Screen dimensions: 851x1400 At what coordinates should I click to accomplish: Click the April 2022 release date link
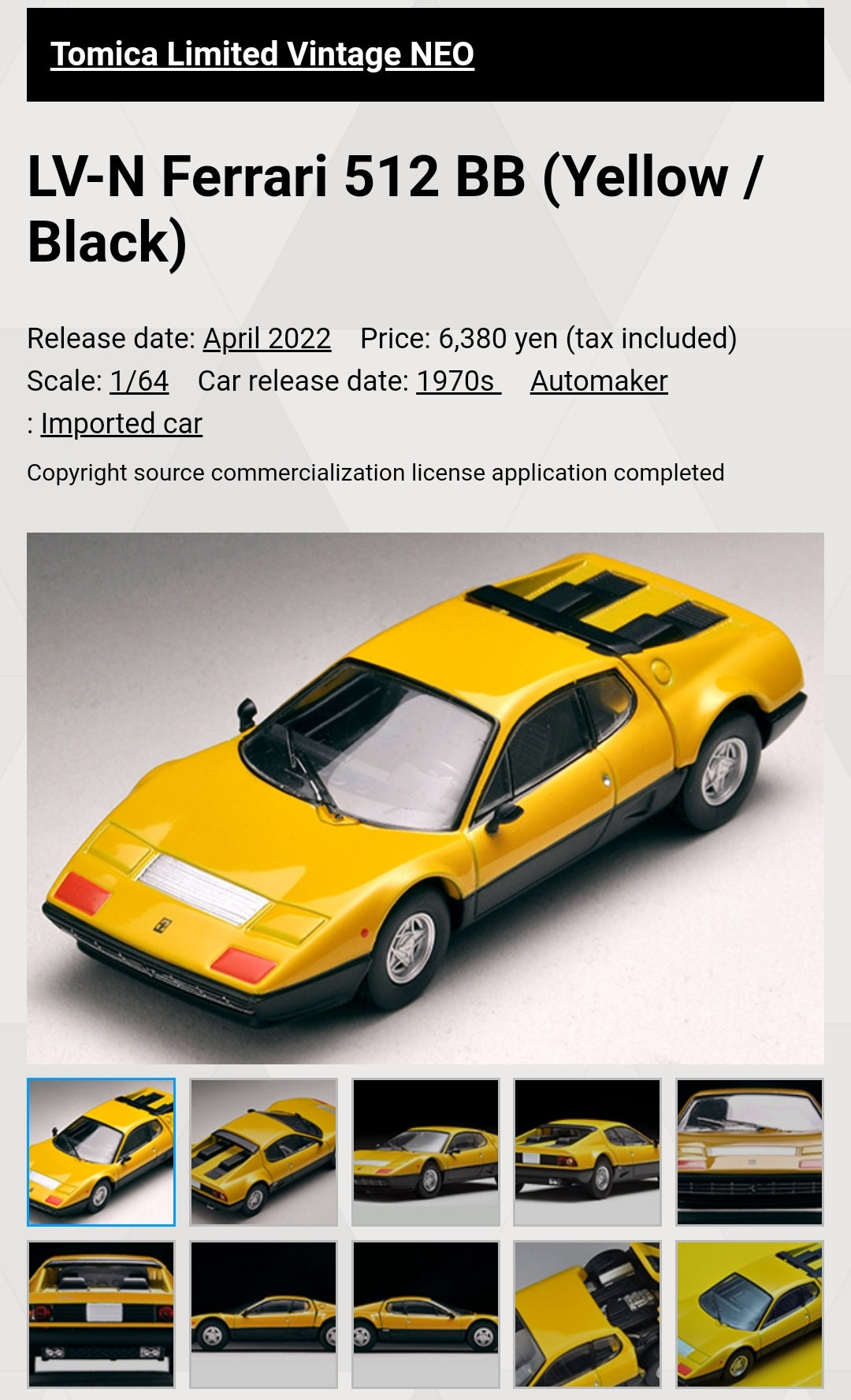click(x=265, y=340)
